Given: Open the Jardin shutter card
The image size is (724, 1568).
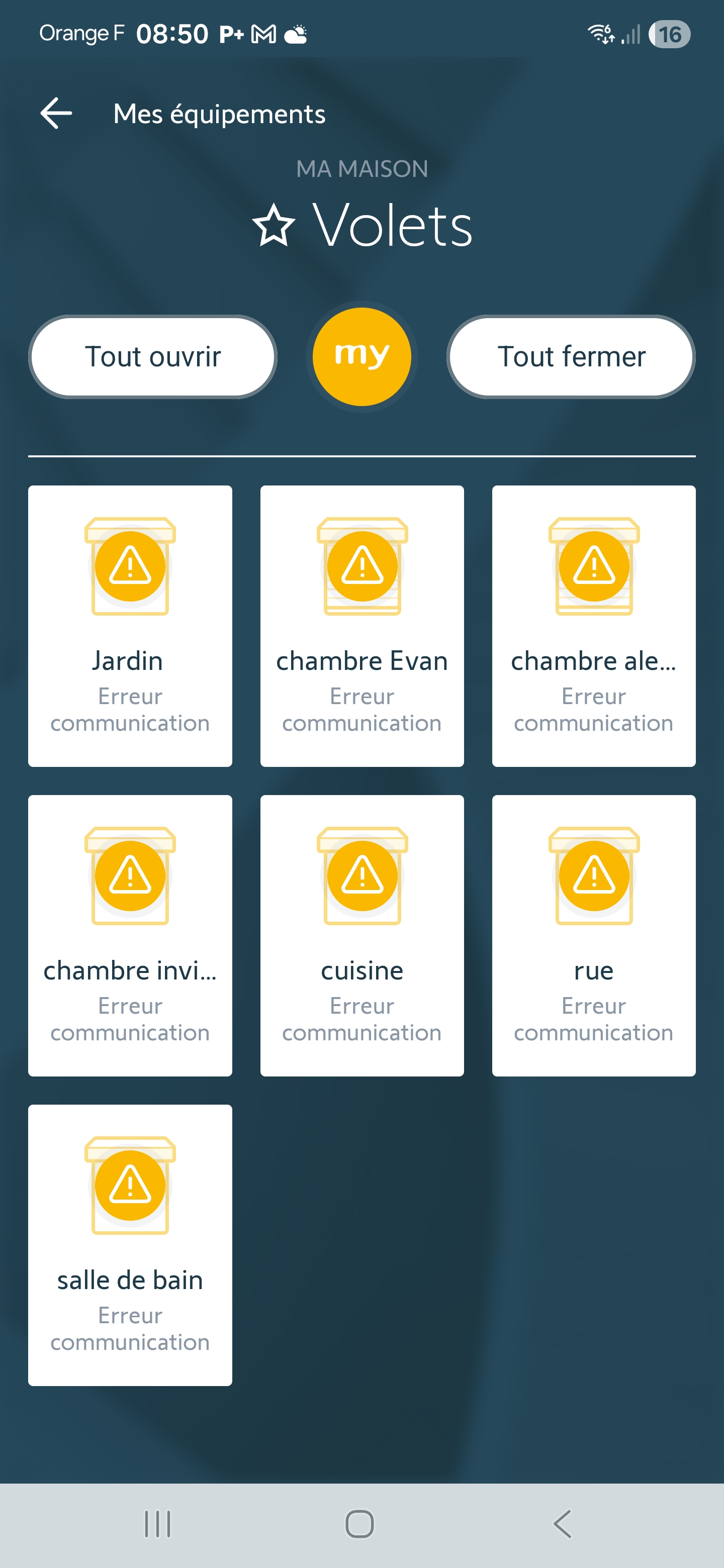Looking at the screenshot, I should click(x=130, y=625).
